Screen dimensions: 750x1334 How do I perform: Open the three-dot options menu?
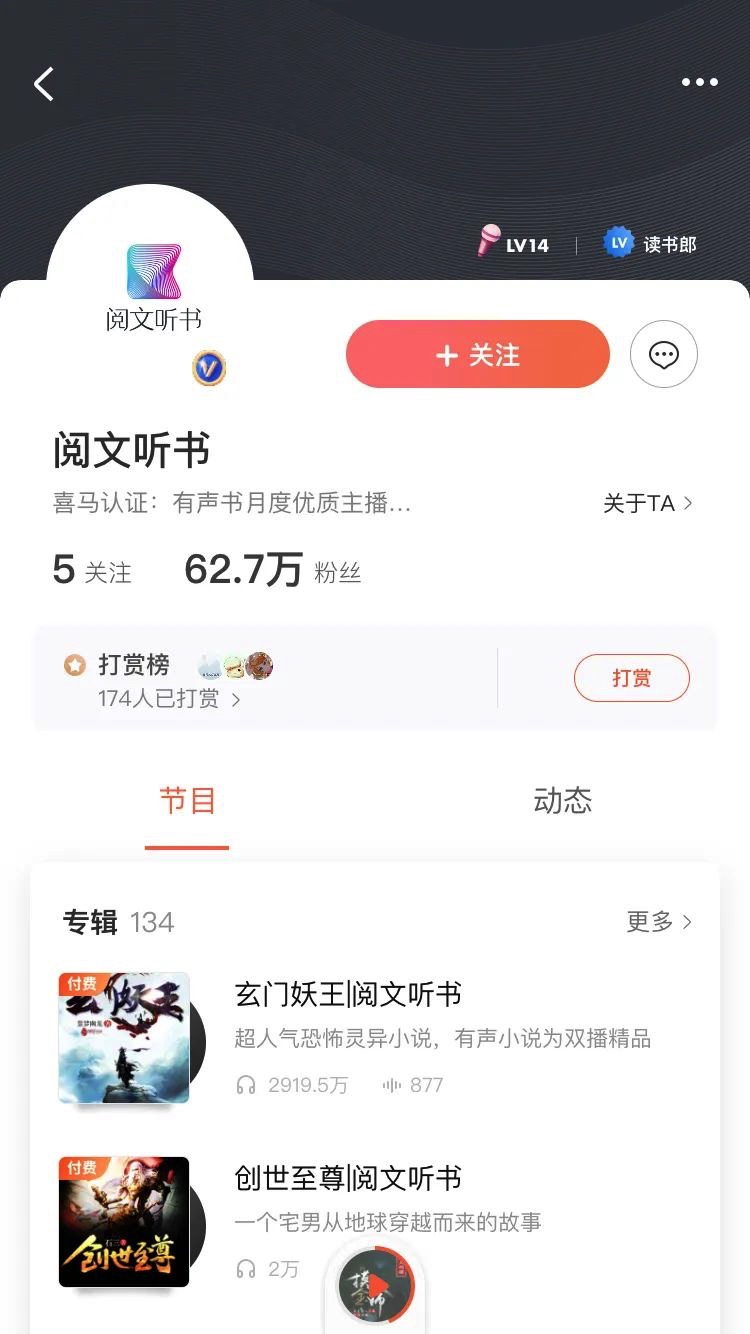700,82
